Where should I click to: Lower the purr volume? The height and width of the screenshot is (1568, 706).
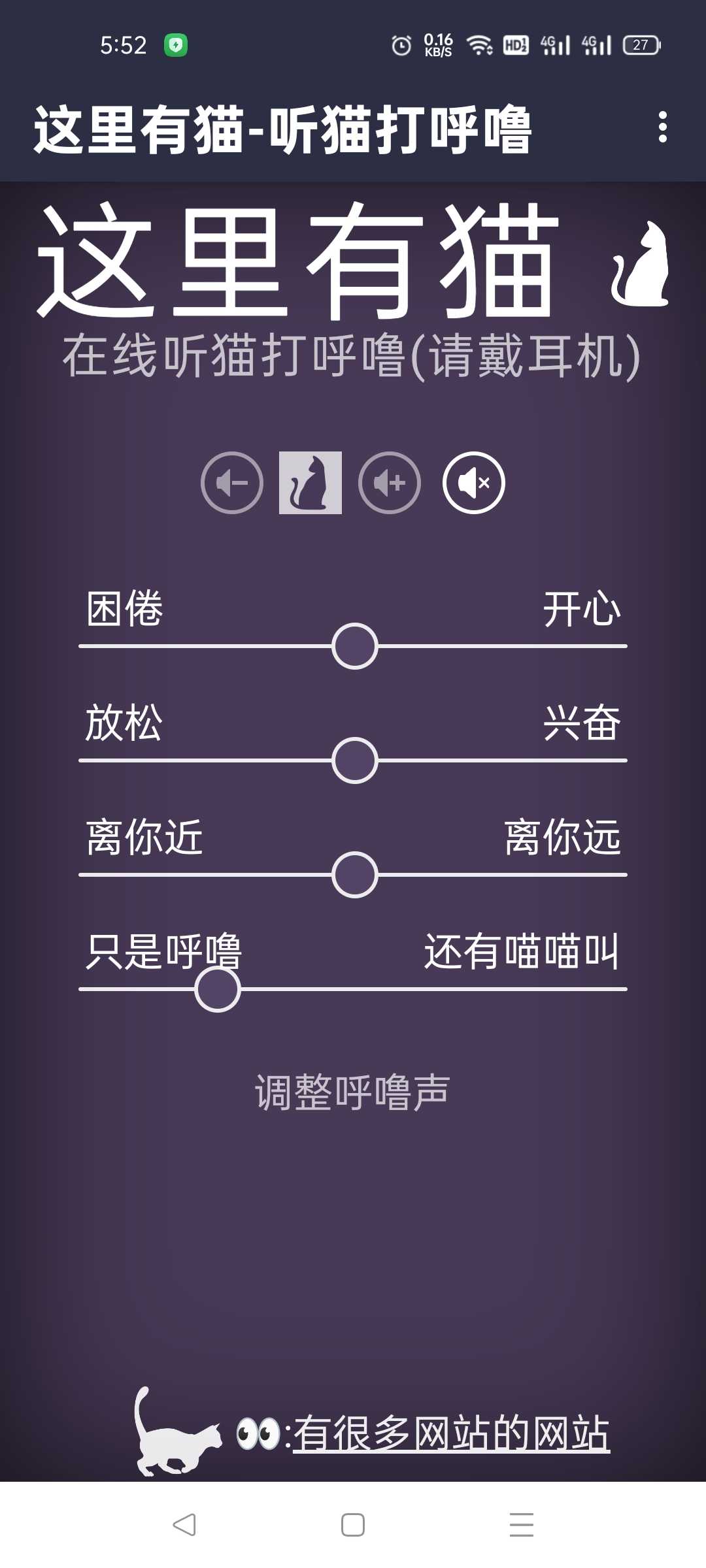pyautogui.click(x=232, y=483)
